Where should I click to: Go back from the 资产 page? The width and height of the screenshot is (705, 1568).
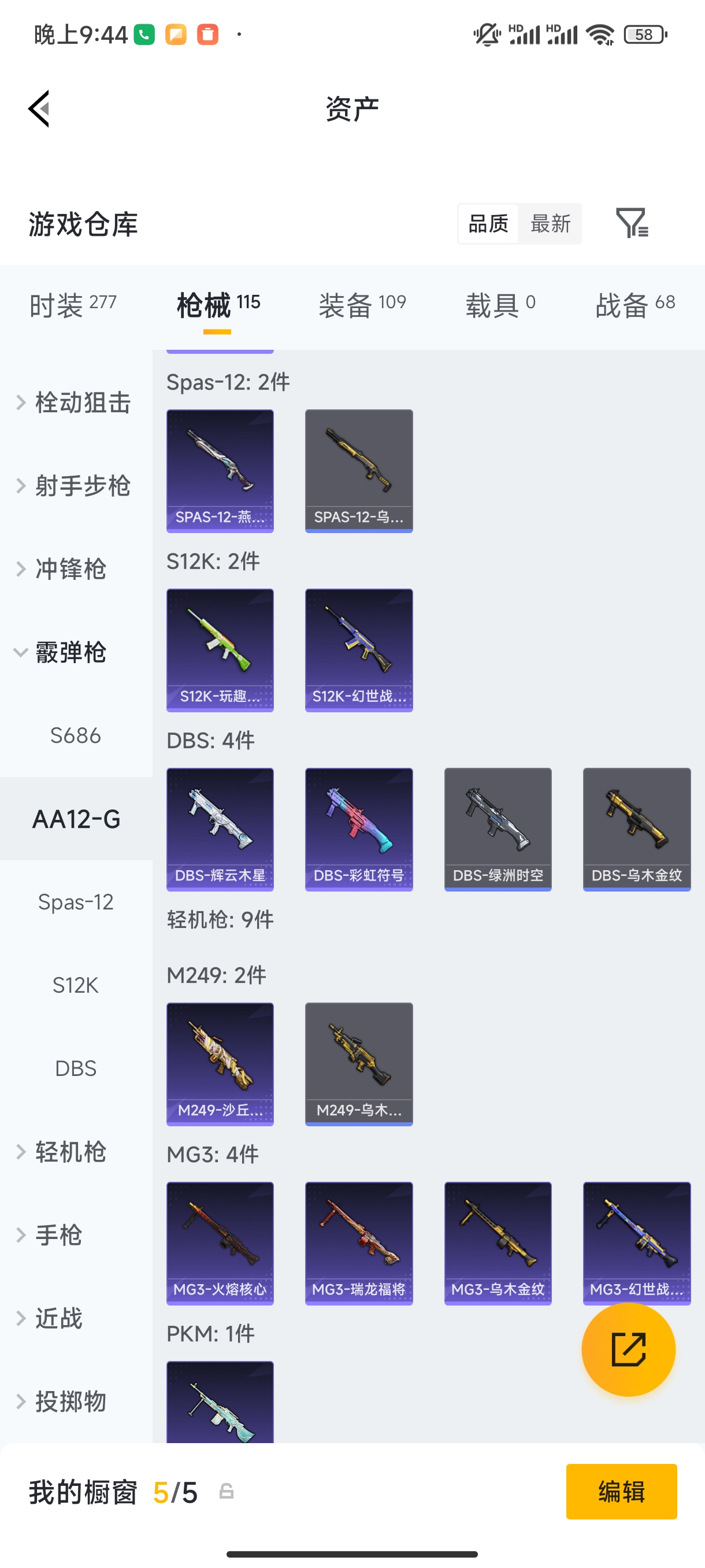tap(39, 109)
